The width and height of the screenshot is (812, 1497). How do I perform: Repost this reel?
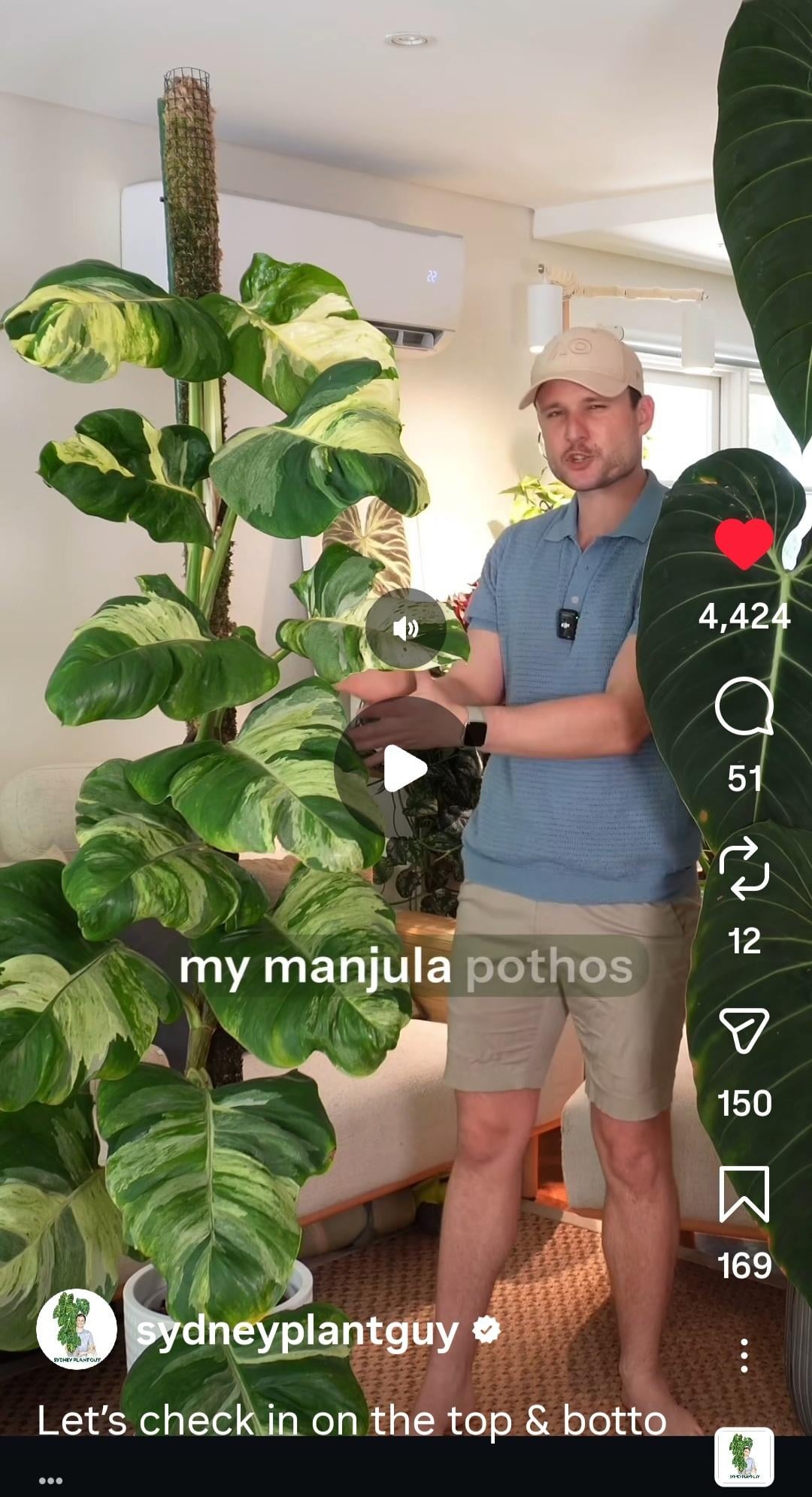click(x=743, y=870)
